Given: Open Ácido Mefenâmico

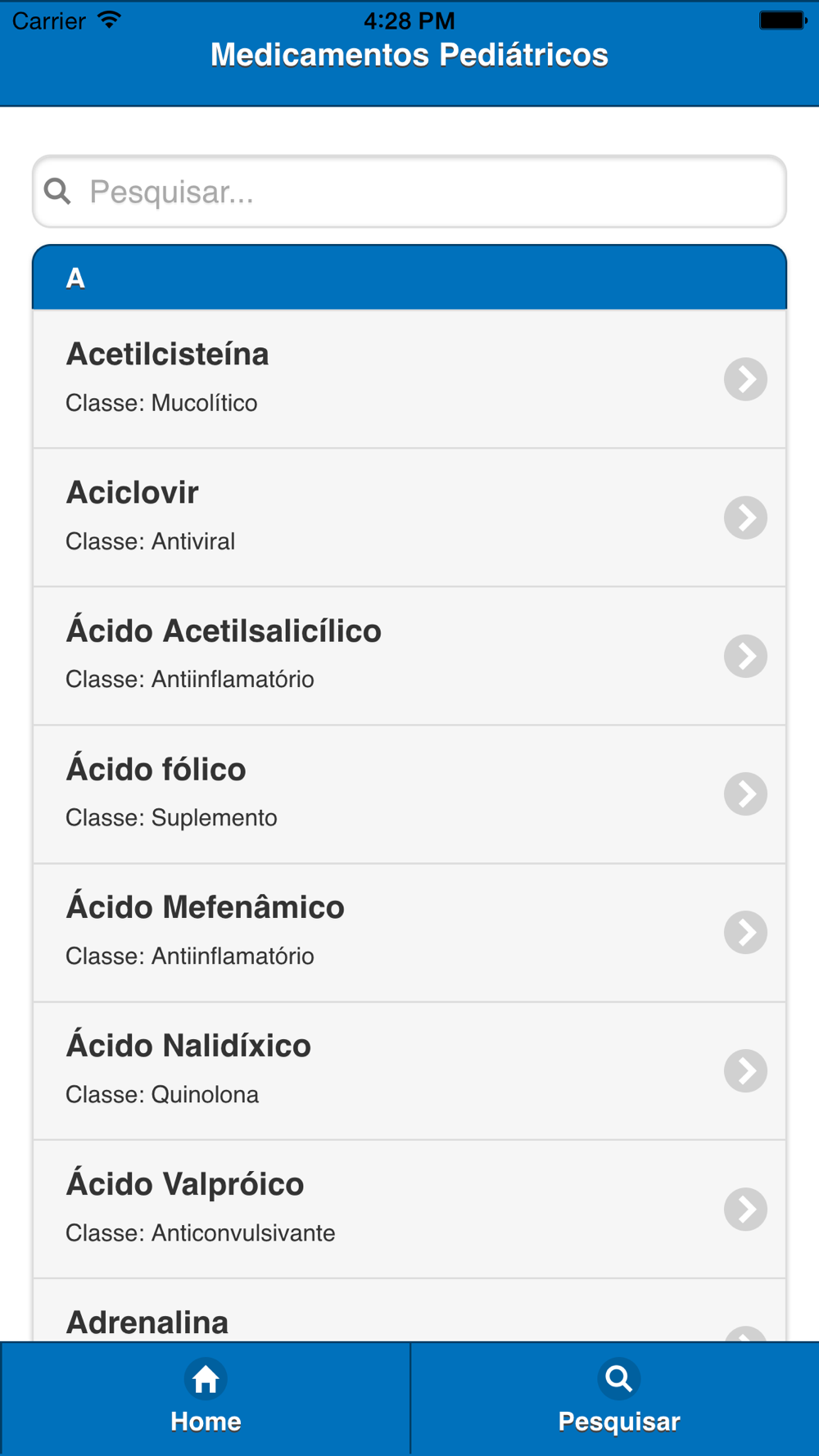Looking at the screenshot, I should click(x=409, y=933).
